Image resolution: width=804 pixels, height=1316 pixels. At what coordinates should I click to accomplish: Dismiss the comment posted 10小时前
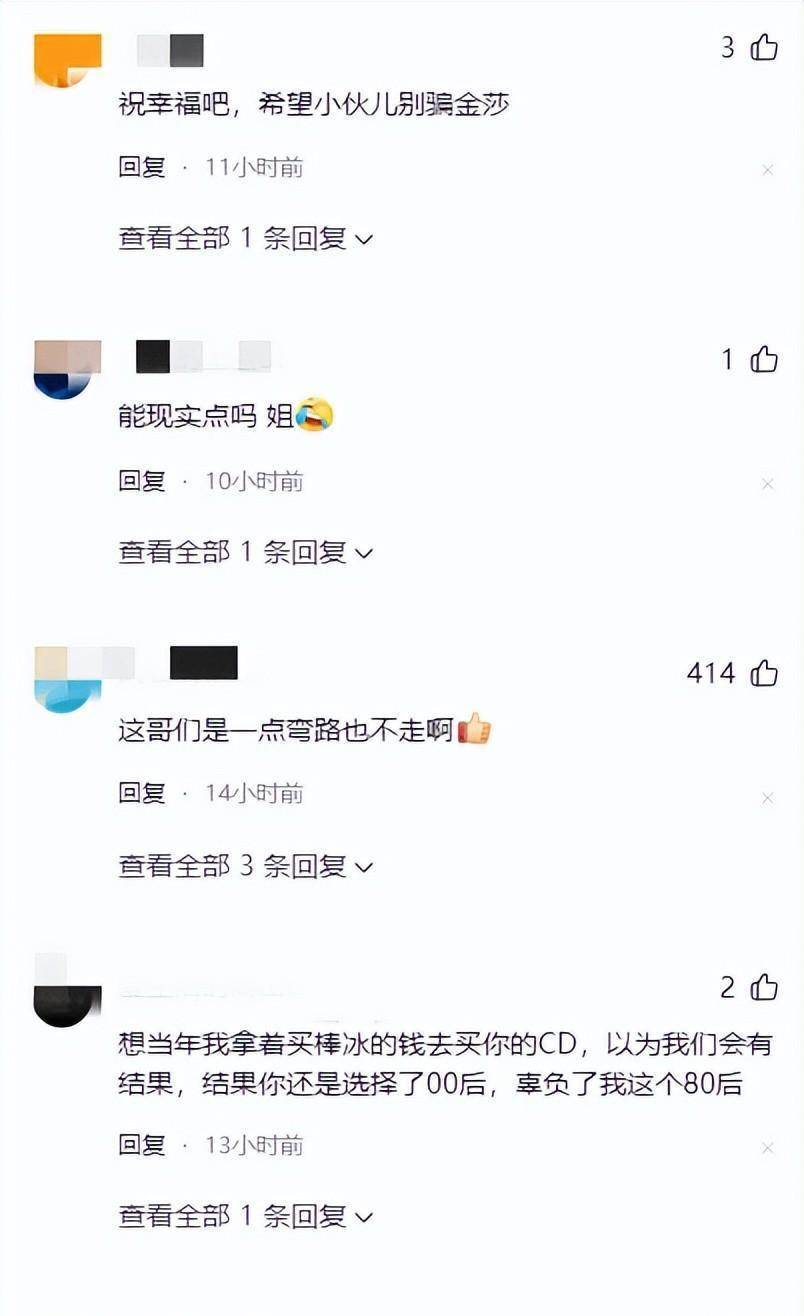pyautogui.click(x=767, y=484)
